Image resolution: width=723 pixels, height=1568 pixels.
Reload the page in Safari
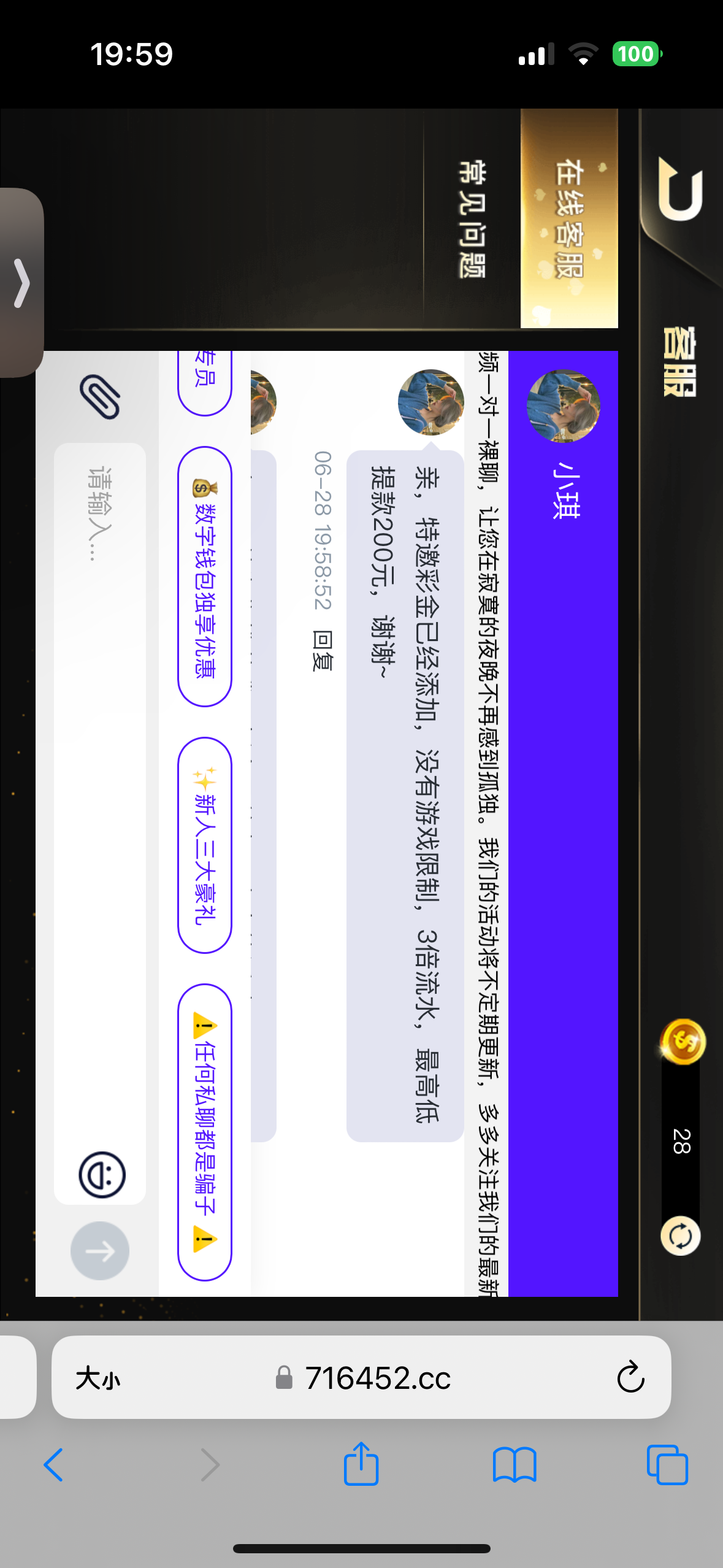(630, 1378)
